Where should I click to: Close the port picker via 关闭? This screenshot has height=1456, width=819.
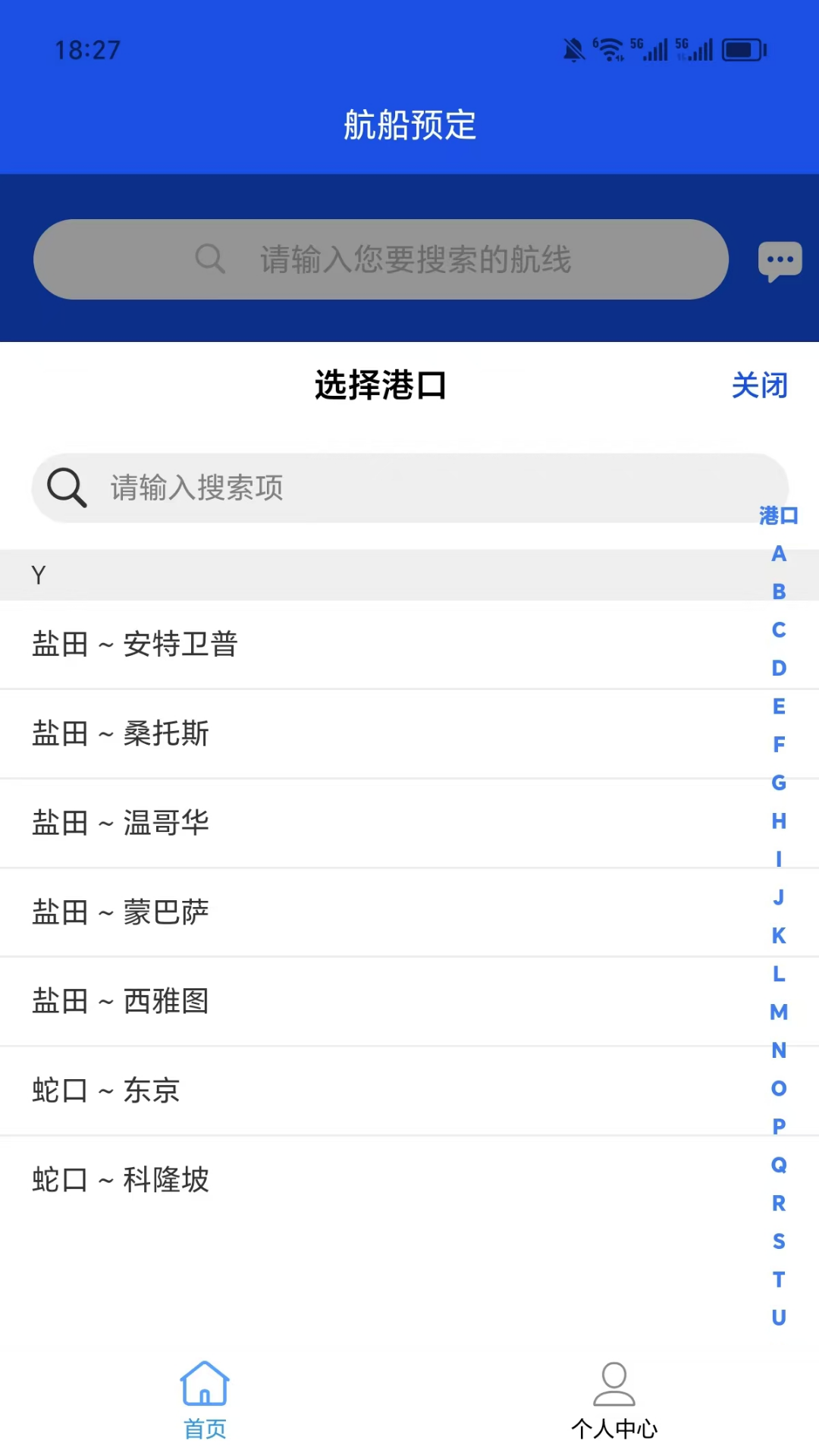click(x=759, y=385)
